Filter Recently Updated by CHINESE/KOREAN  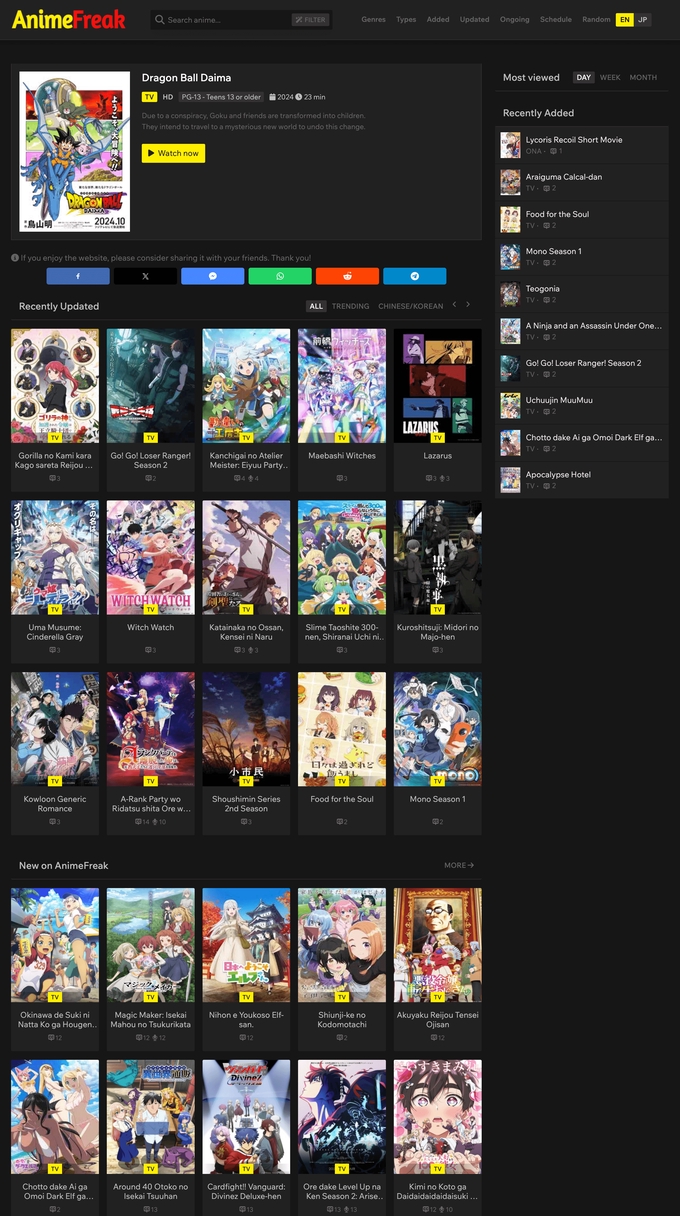410,306
